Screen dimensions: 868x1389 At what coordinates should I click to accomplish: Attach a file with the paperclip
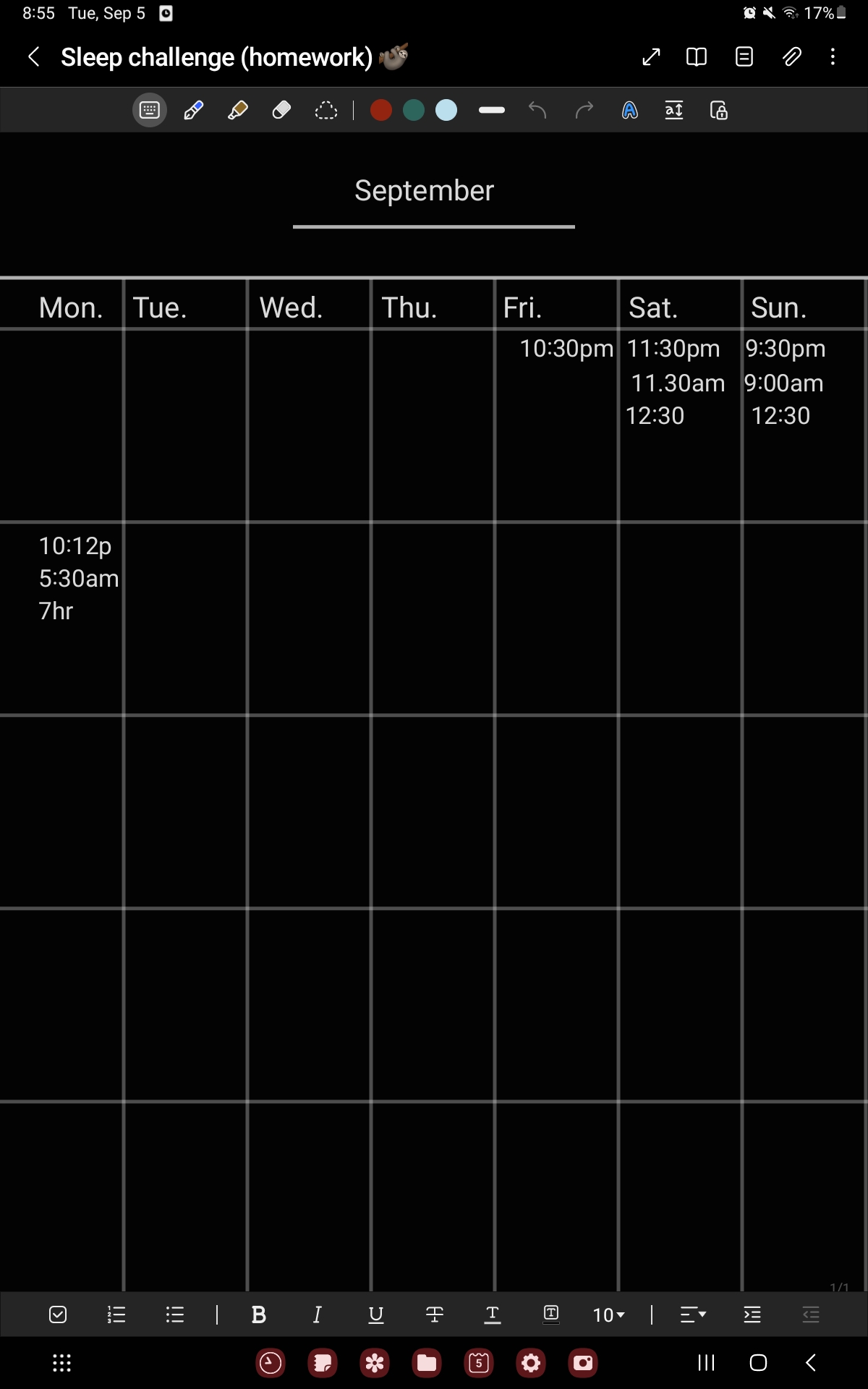pos(792,57)
